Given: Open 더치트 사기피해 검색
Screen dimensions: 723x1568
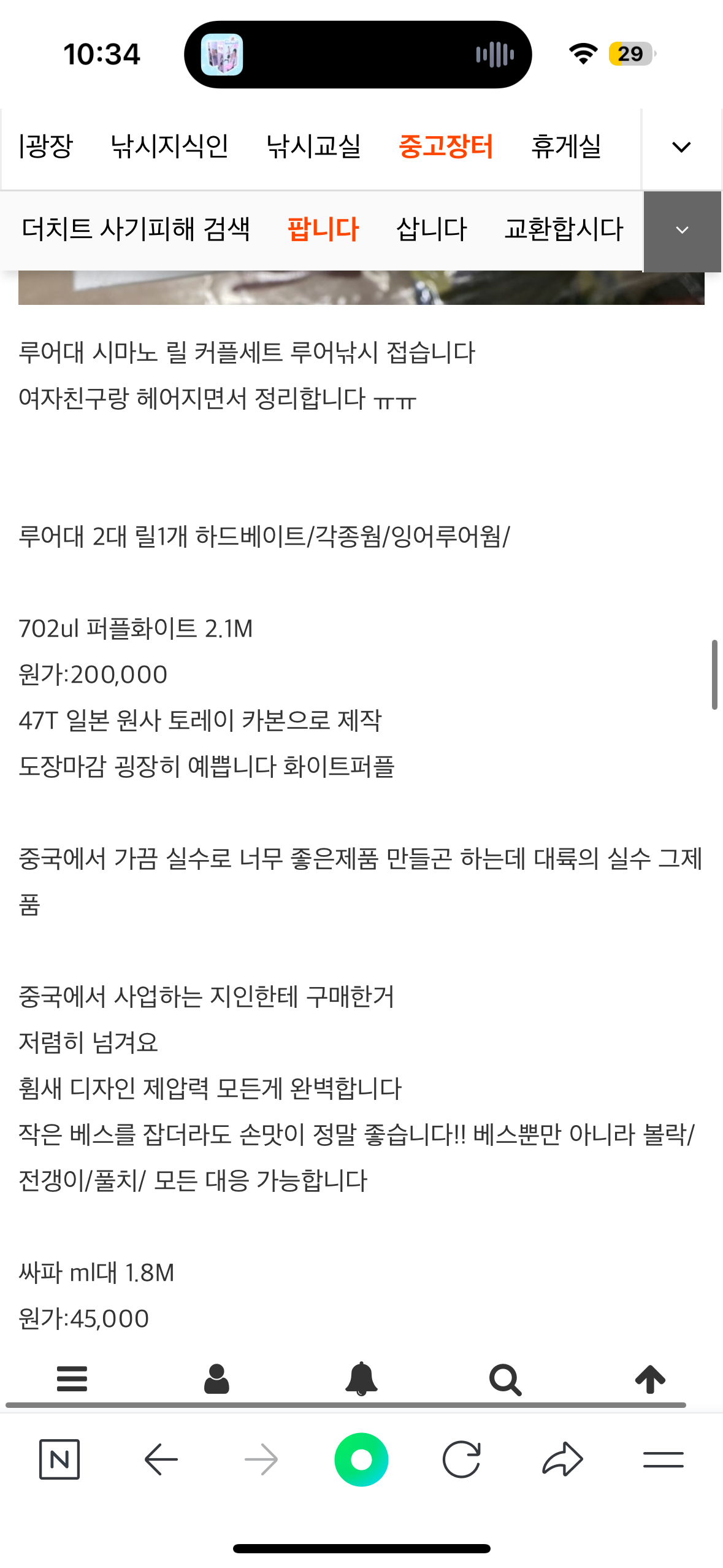Looking at the screenshot, I should point(136,229).
